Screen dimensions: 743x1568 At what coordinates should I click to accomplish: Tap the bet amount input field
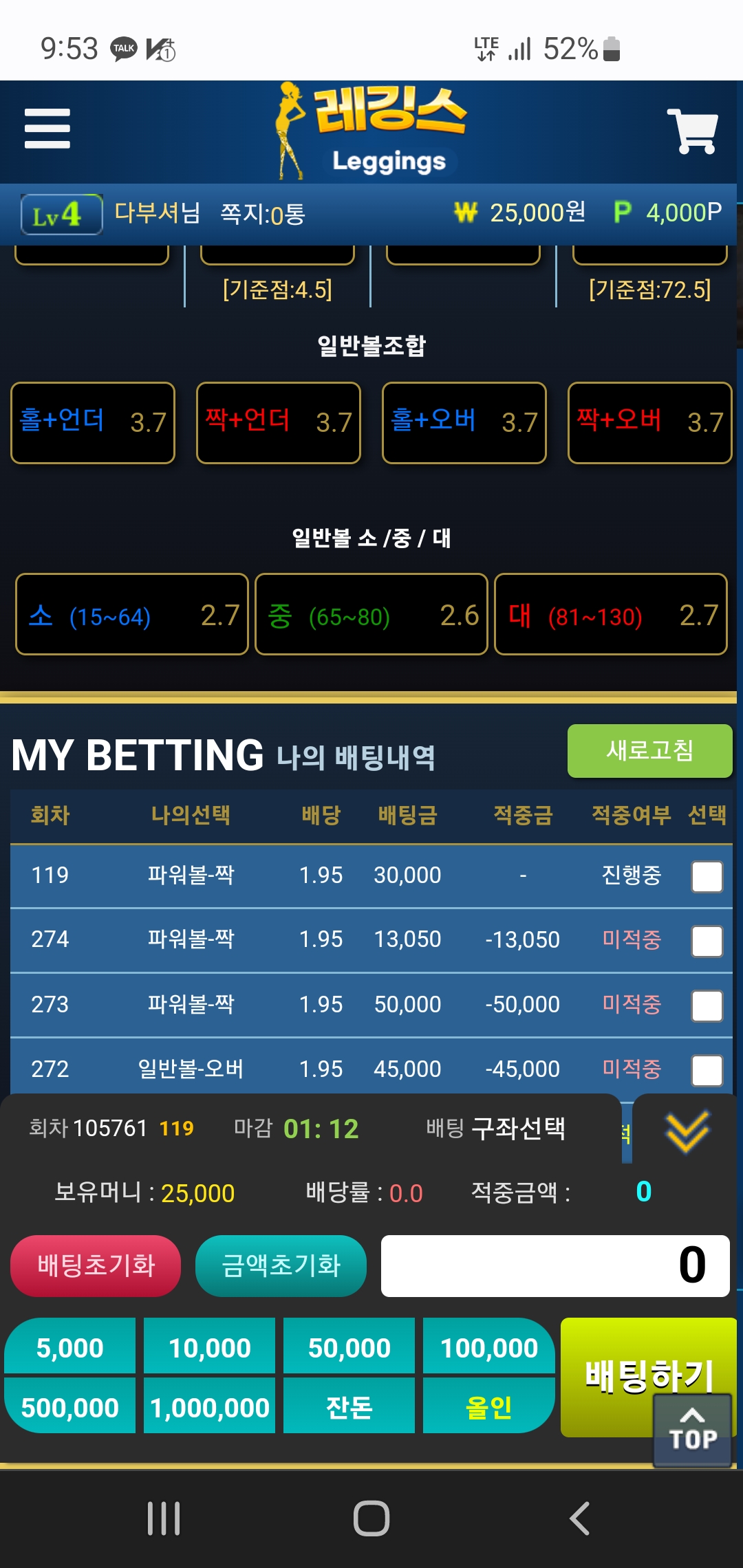tap(554, 1265)
